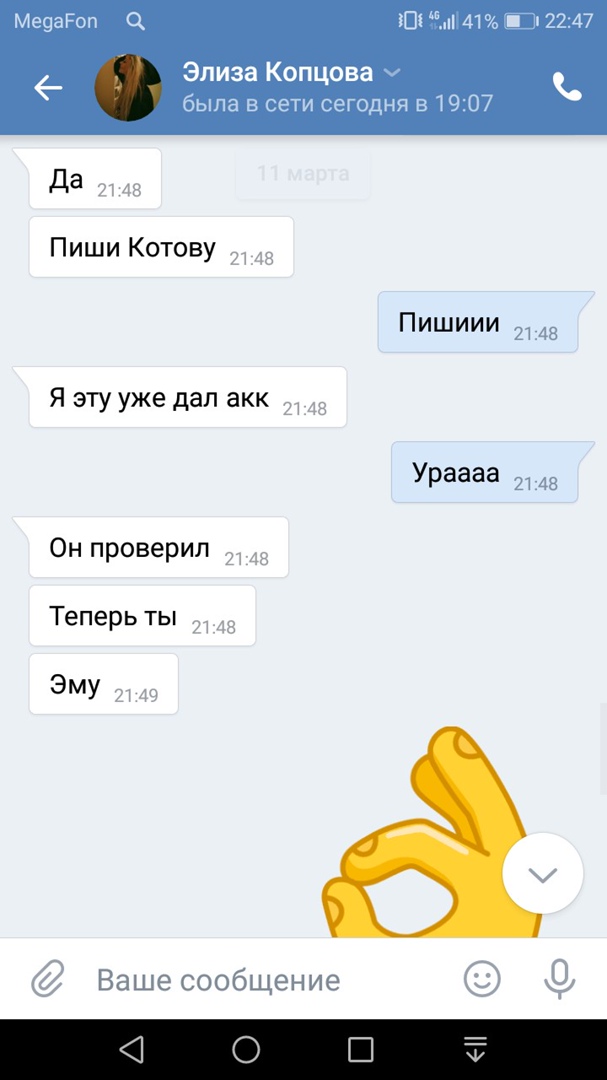607x1080 pixels.
Task: Expand the dropdown next to Элиза Копцова
Action: click(393, 72)
